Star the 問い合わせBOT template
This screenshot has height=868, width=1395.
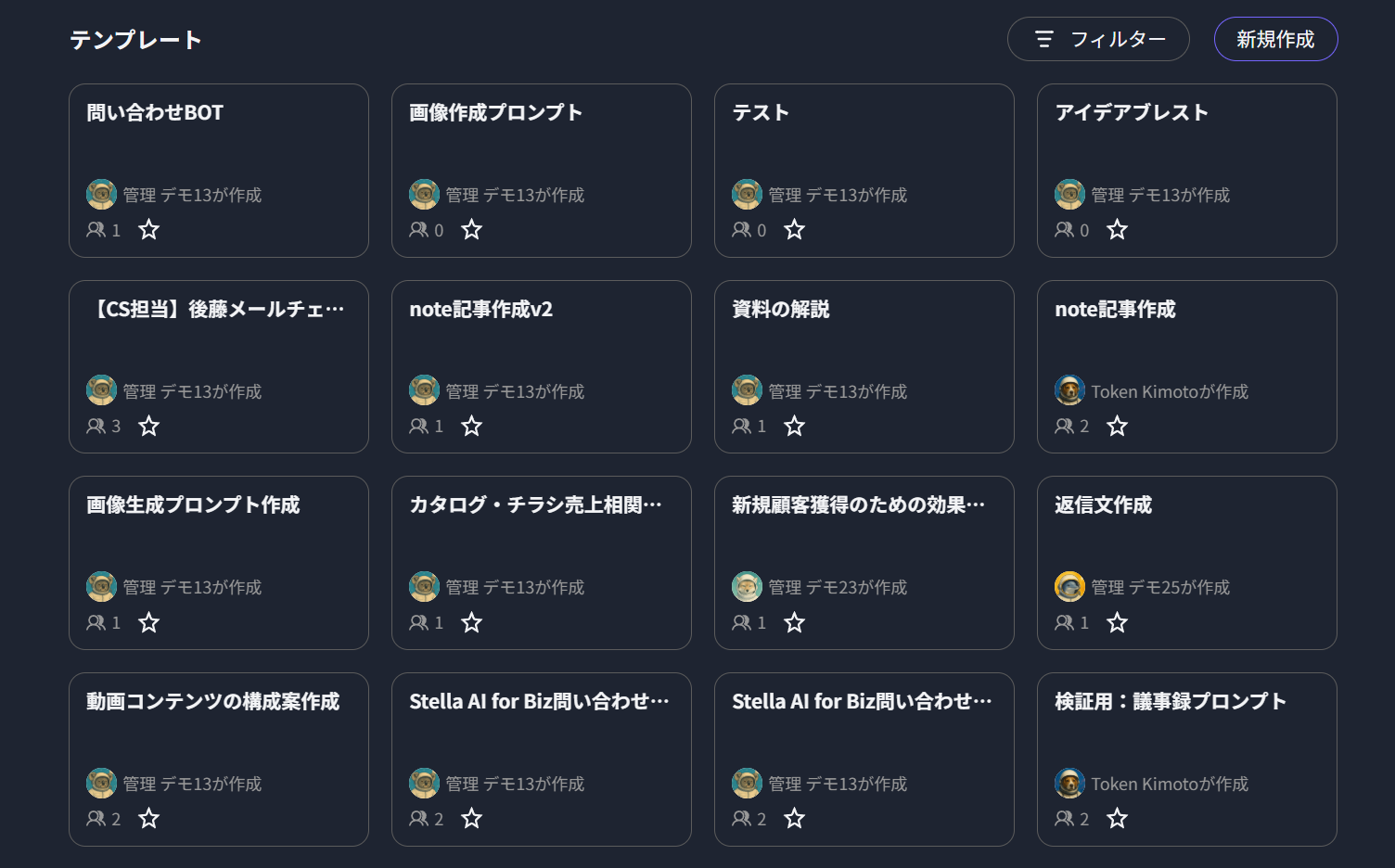click(149, 229)
